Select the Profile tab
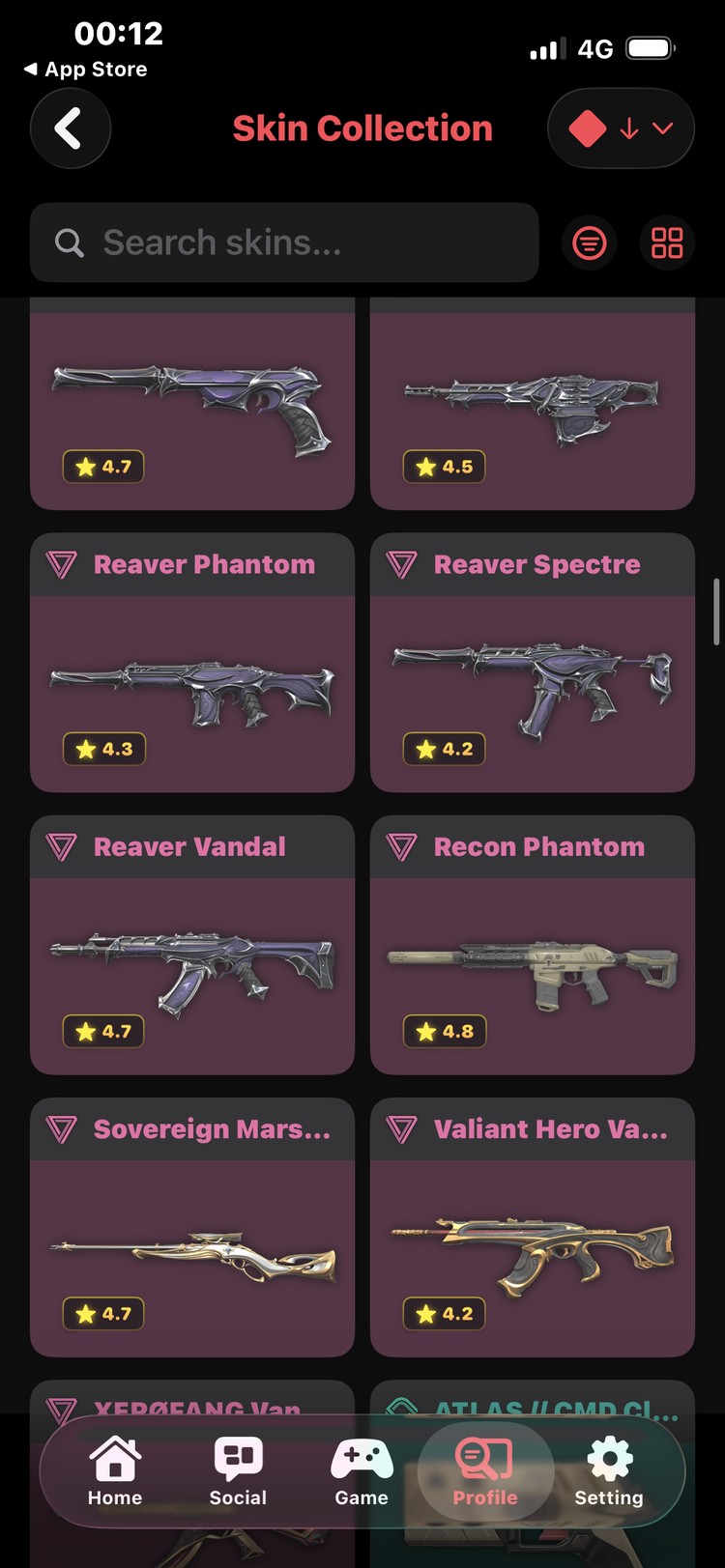The image size is (725, 1568). pos(485,1471)
